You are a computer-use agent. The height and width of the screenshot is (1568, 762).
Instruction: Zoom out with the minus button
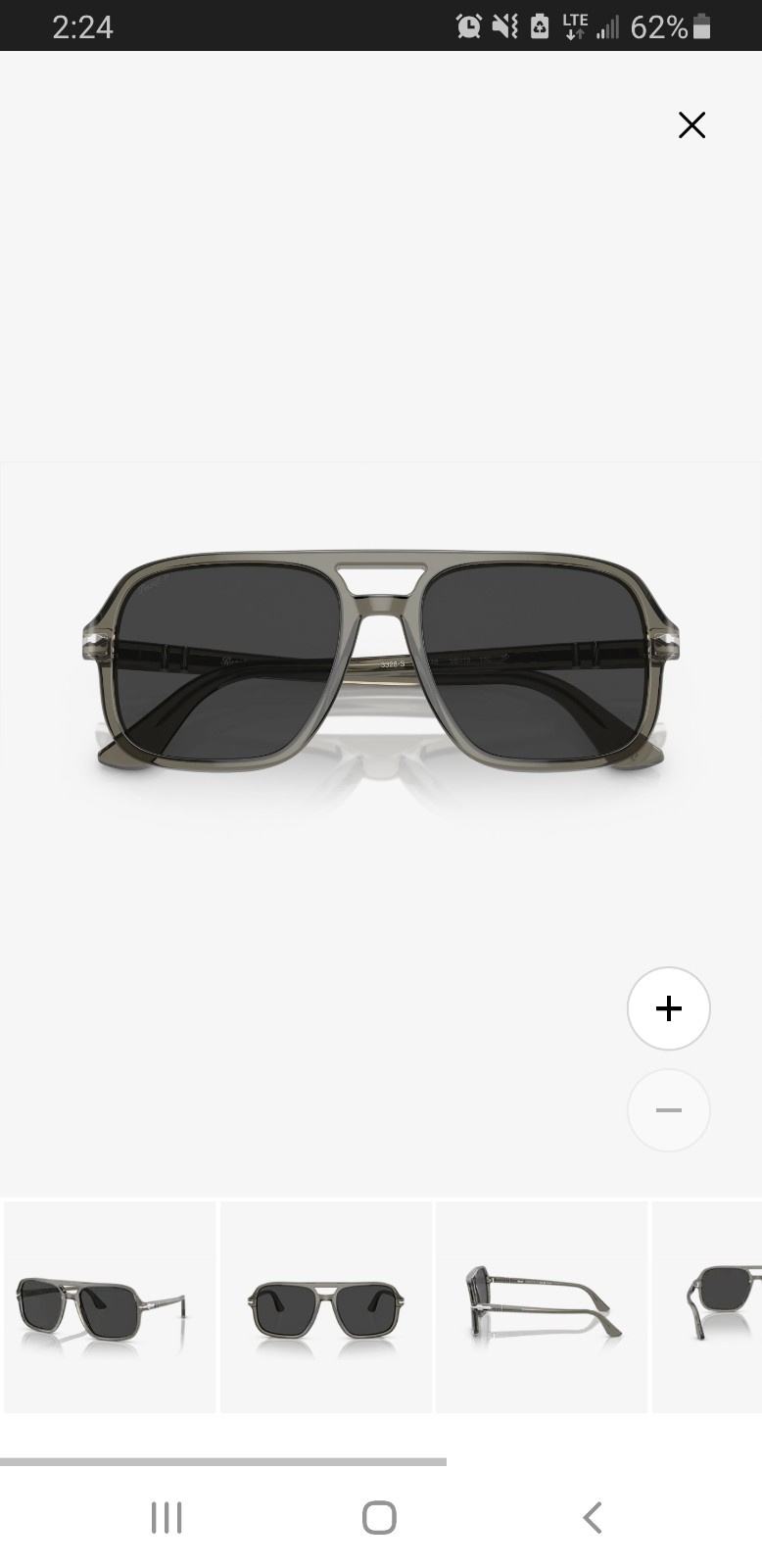point(669,1110)
